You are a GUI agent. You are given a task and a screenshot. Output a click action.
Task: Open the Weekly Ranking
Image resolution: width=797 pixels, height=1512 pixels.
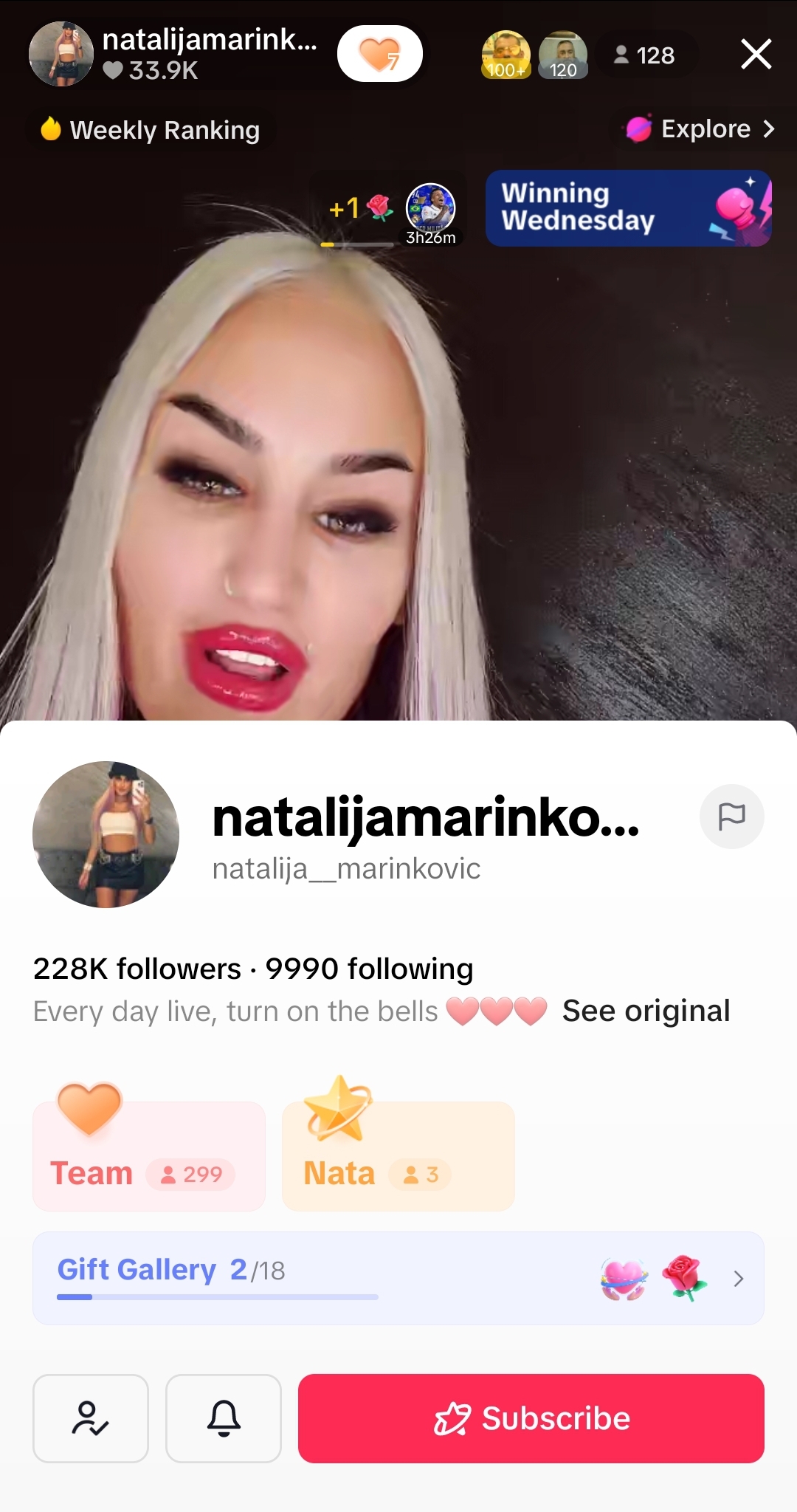(x=151, y=130)
